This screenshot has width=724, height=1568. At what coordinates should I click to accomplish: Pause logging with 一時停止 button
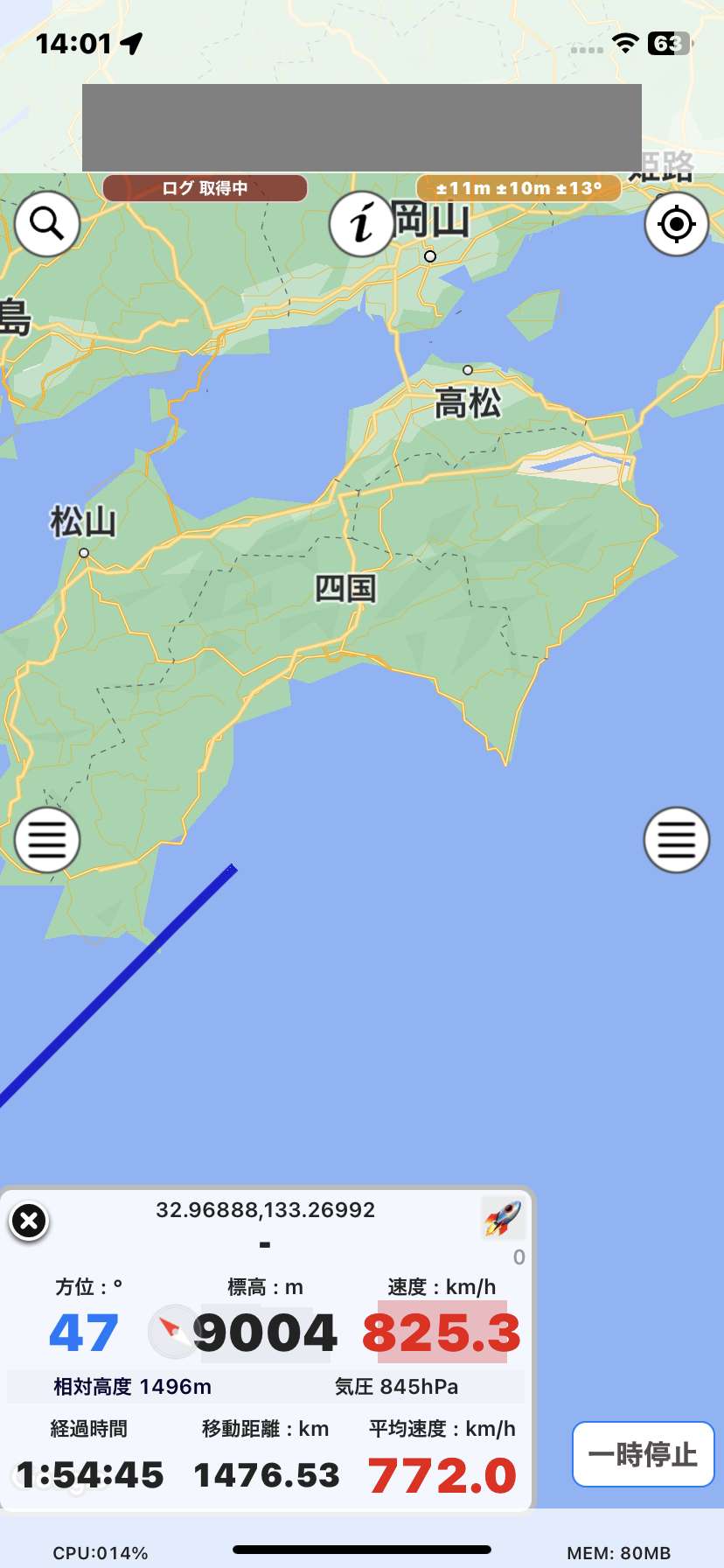tap(644, 1454)
